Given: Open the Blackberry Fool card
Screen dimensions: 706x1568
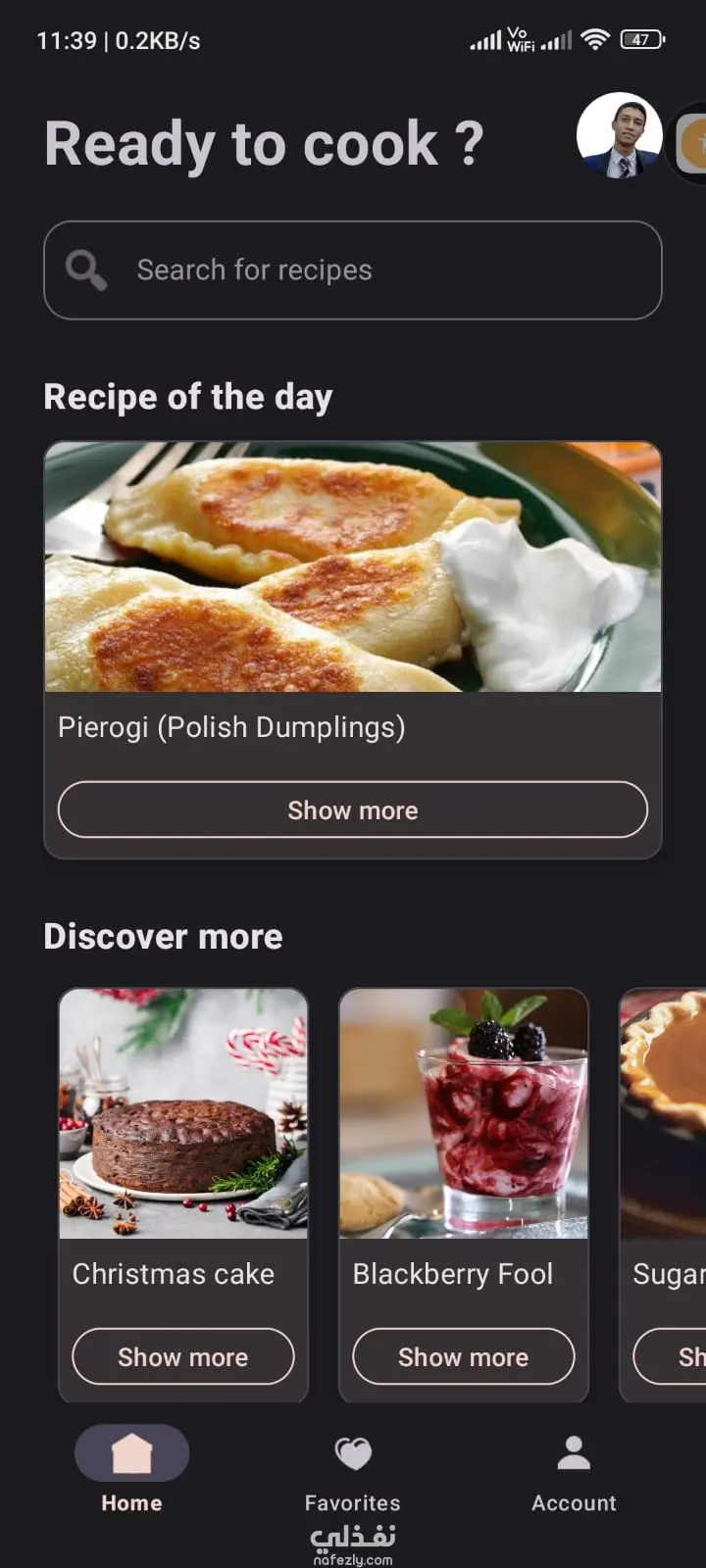Looking at the screenshot, I should [x=464, y=1113].
